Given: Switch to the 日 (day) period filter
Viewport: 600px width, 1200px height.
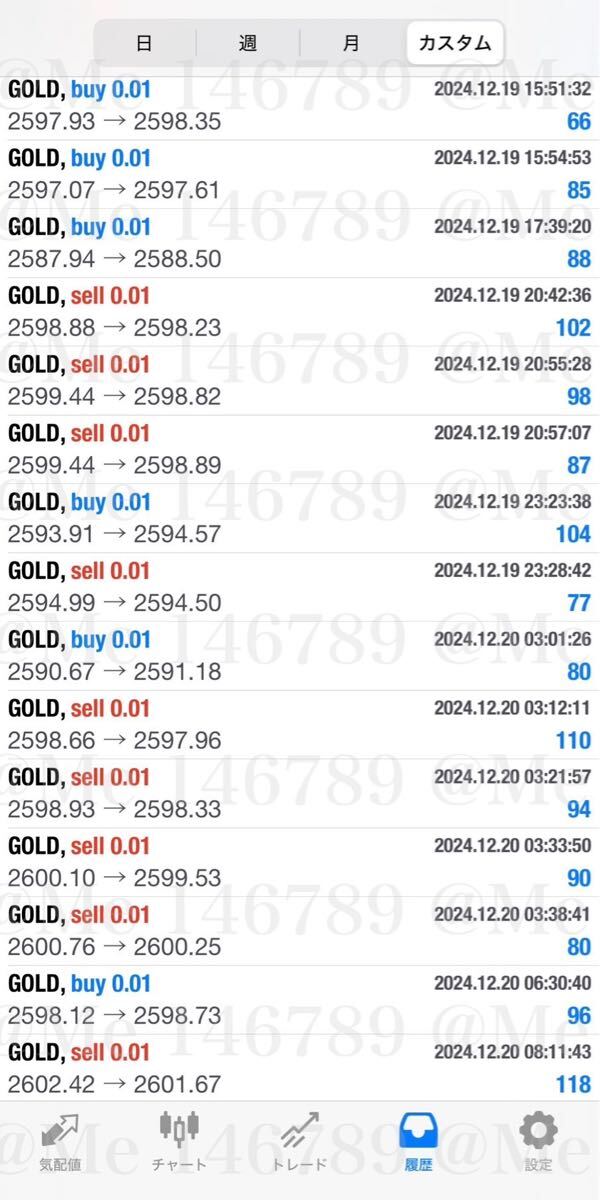Looking at the screenshot, I should click(145, 44).
